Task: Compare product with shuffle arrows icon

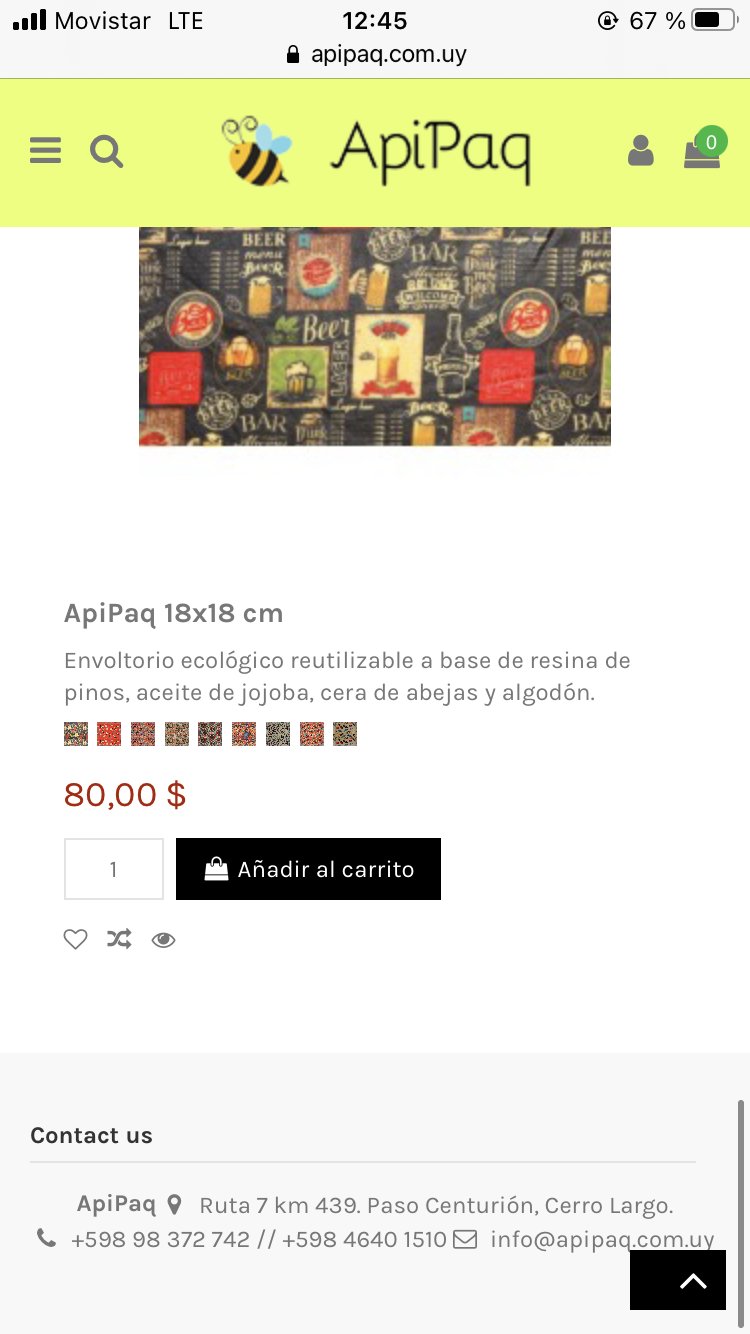Action: coord(119,939)
